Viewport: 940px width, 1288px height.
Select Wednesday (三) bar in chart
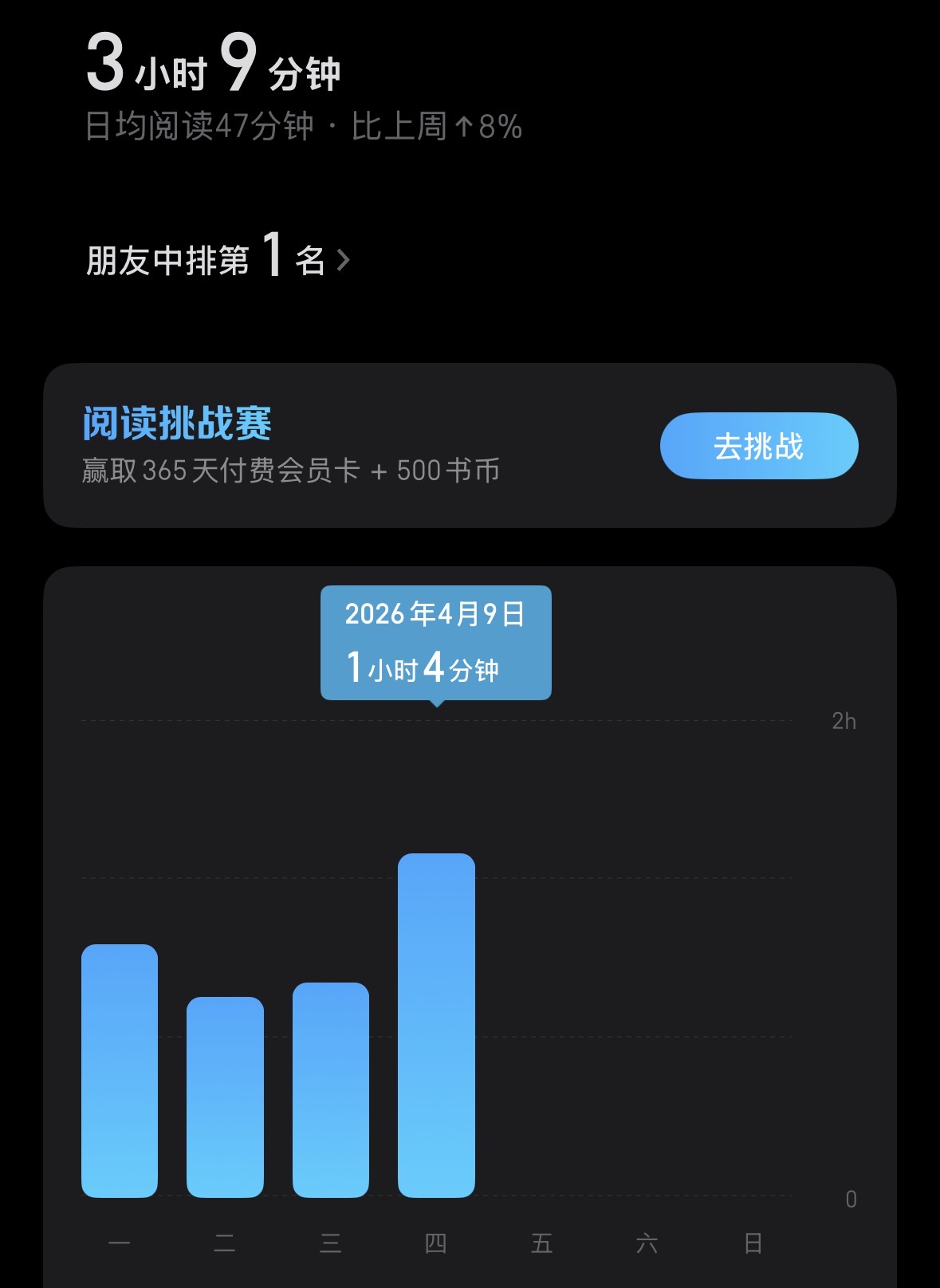[331, 1089]
